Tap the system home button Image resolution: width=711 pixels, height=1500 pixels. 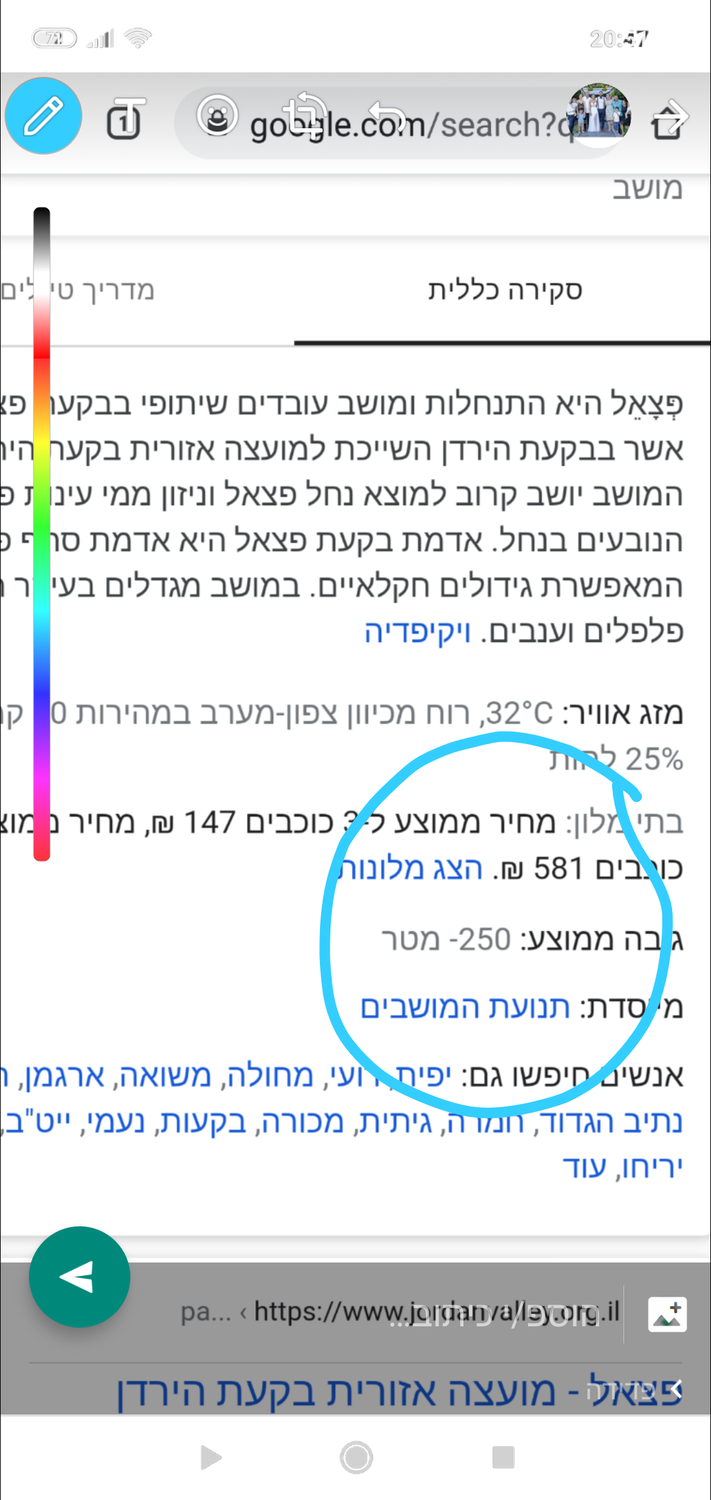(x=356, y=1457)
